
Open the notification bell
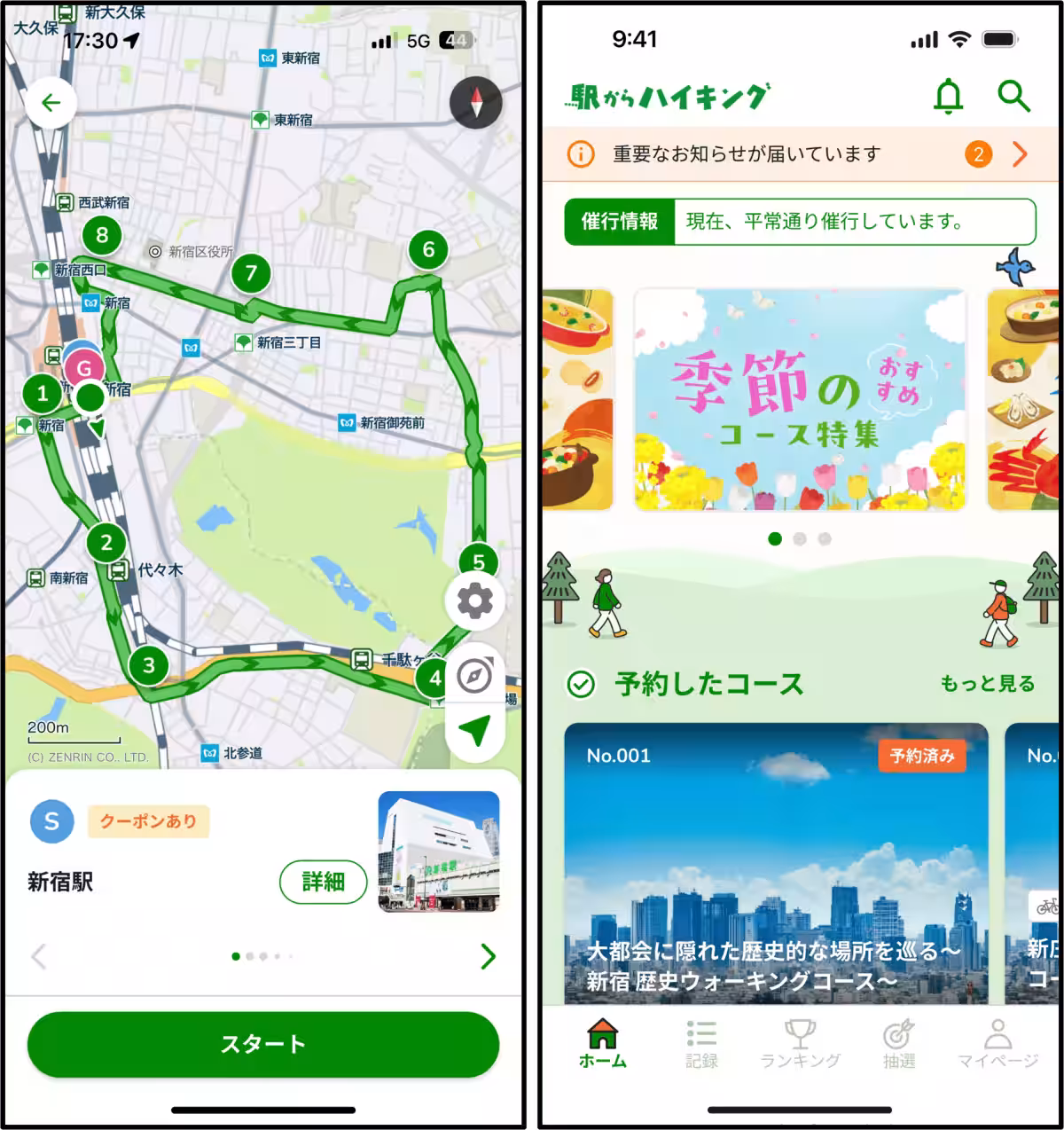coord(949,96)
